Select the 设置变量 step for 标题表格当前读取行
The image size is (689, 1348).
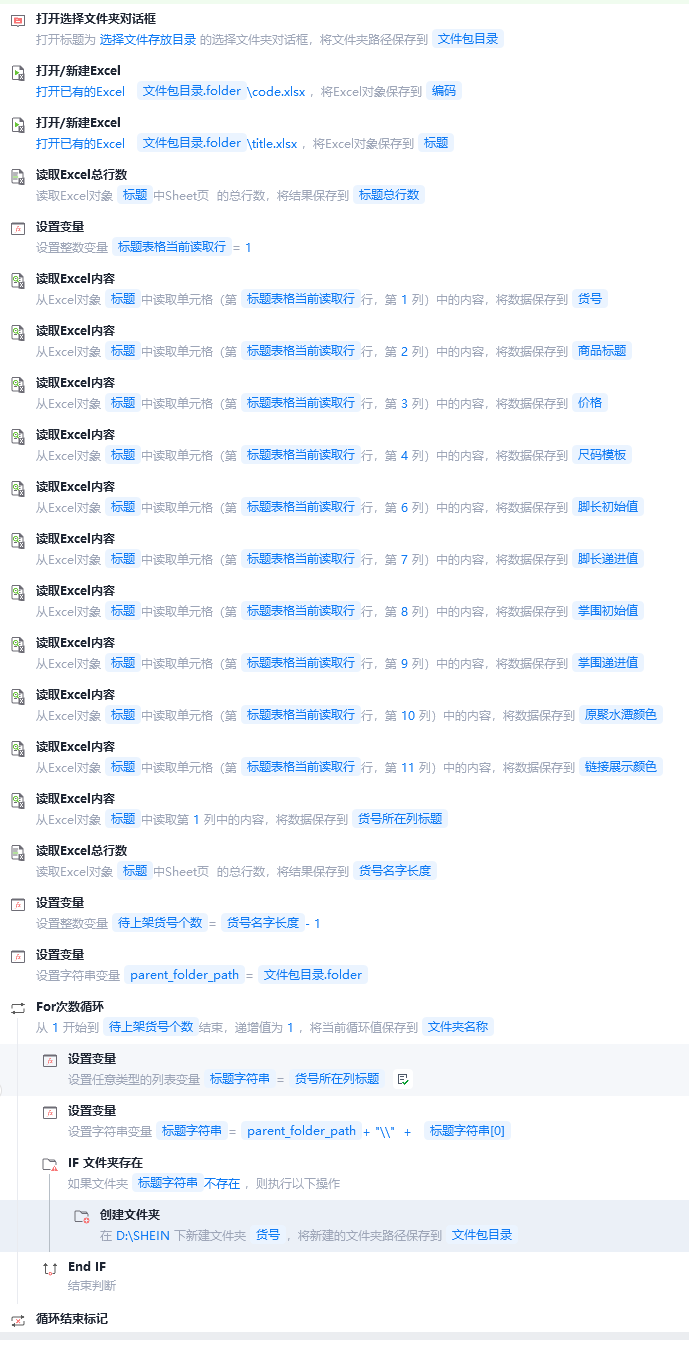[x=60, y=227]
